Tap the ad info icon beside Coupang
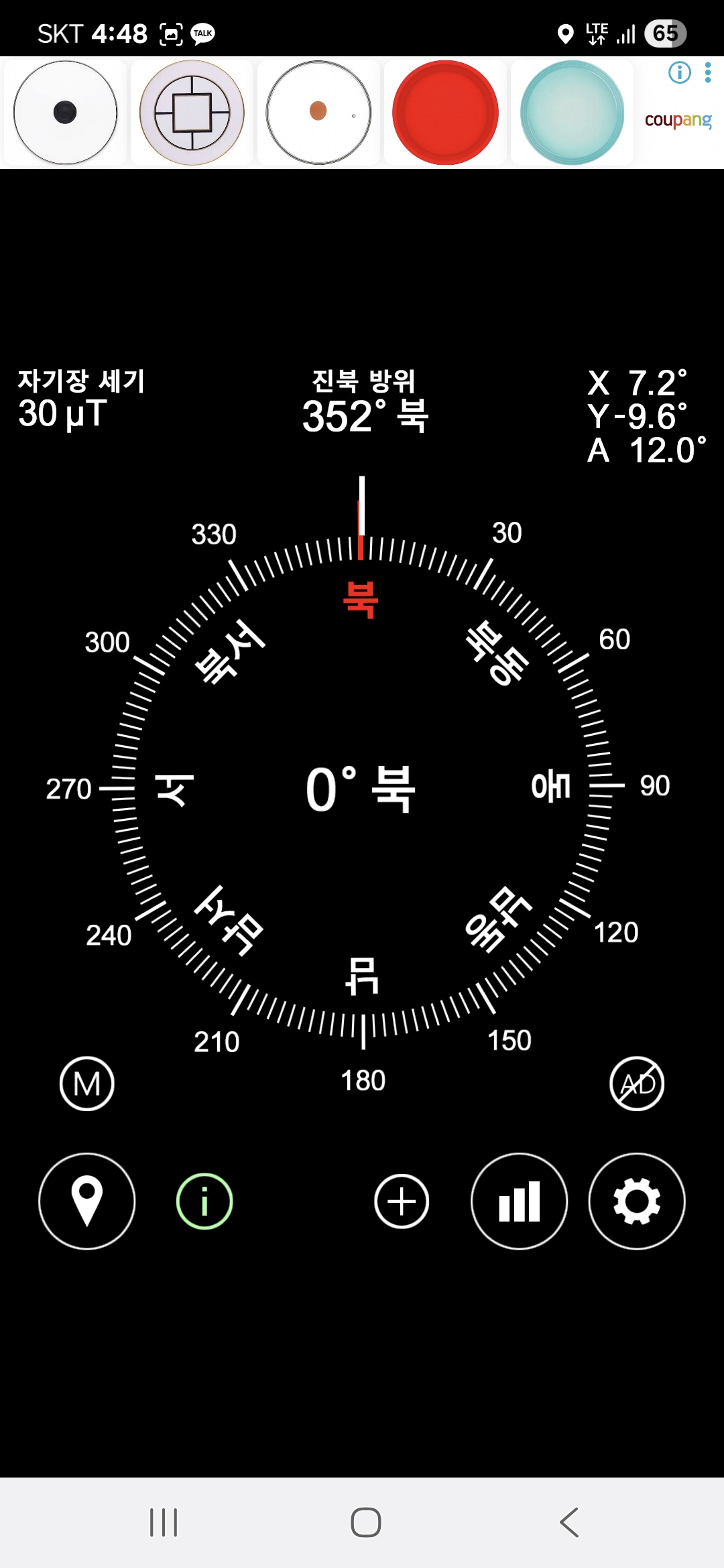Image resolution: width=724 pixels, height=1568 pixels. point(680,72)
